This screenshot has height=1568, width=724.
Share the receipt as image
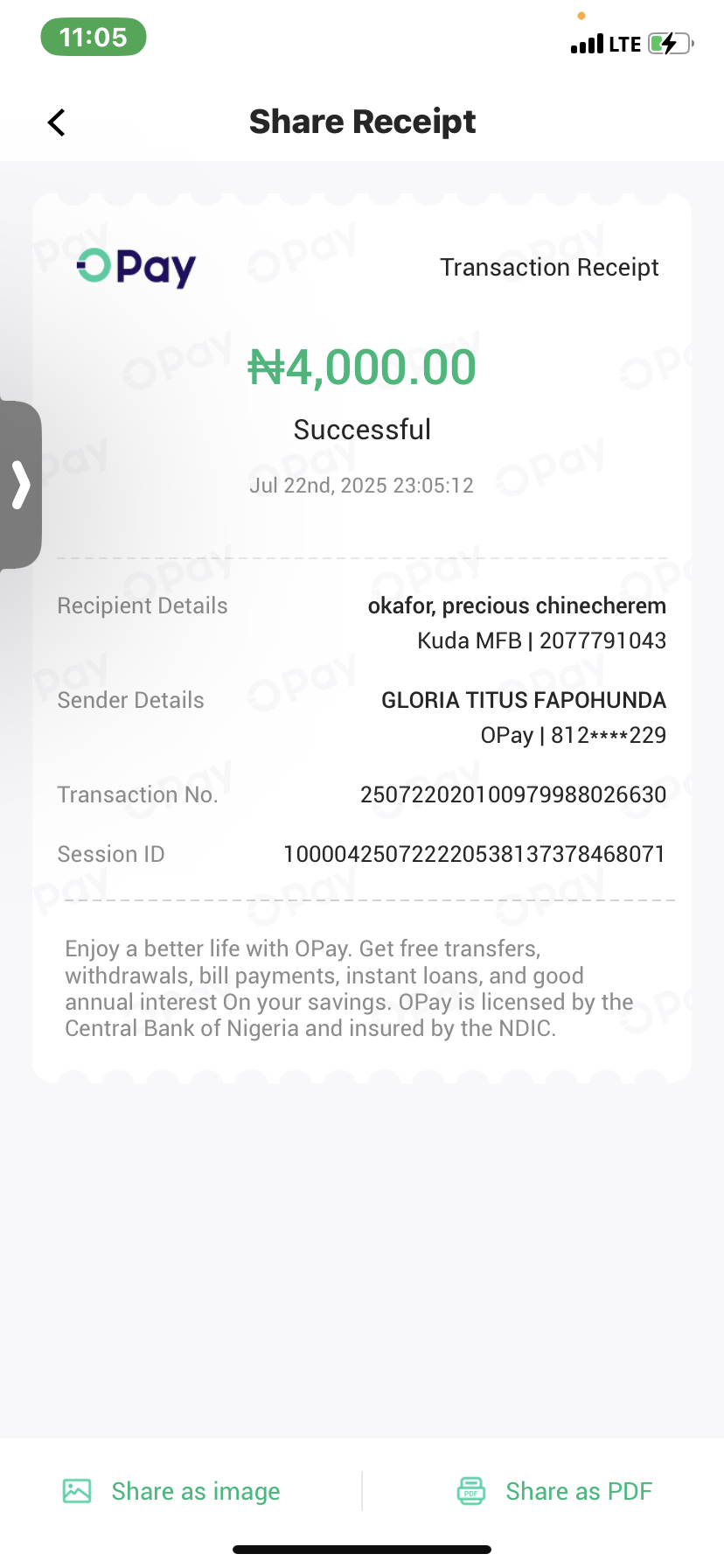pos(172,1491)
